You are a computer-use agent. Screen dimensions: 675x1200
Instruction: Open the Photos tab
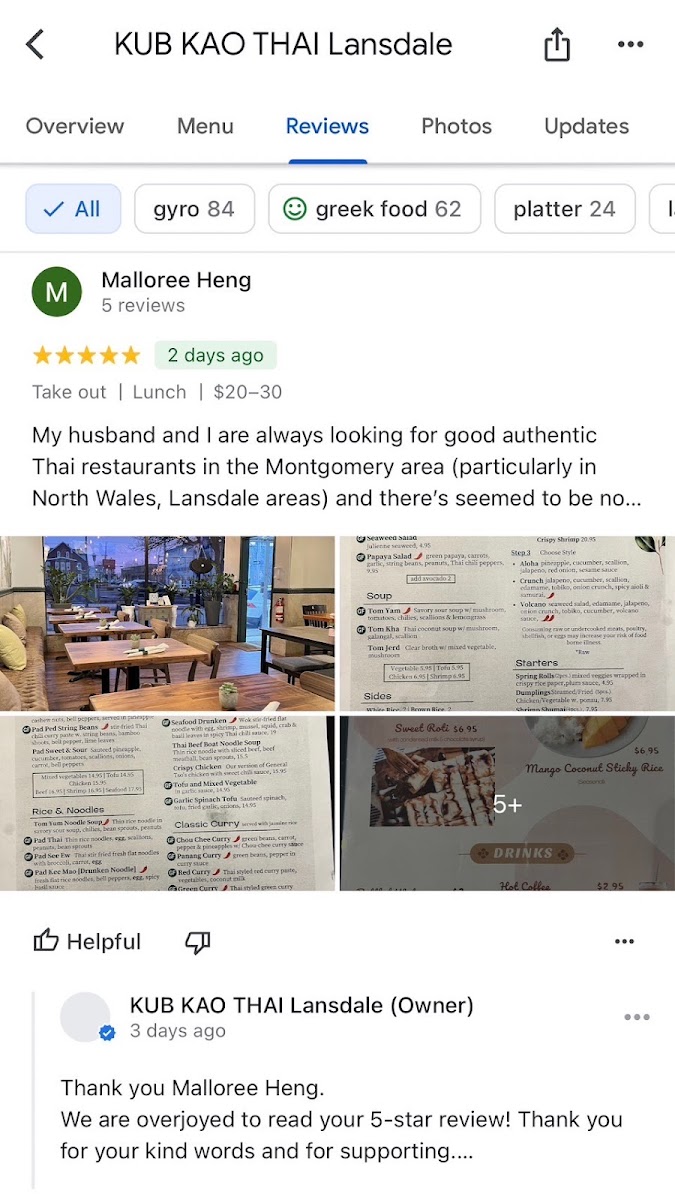tap(456, 126)
